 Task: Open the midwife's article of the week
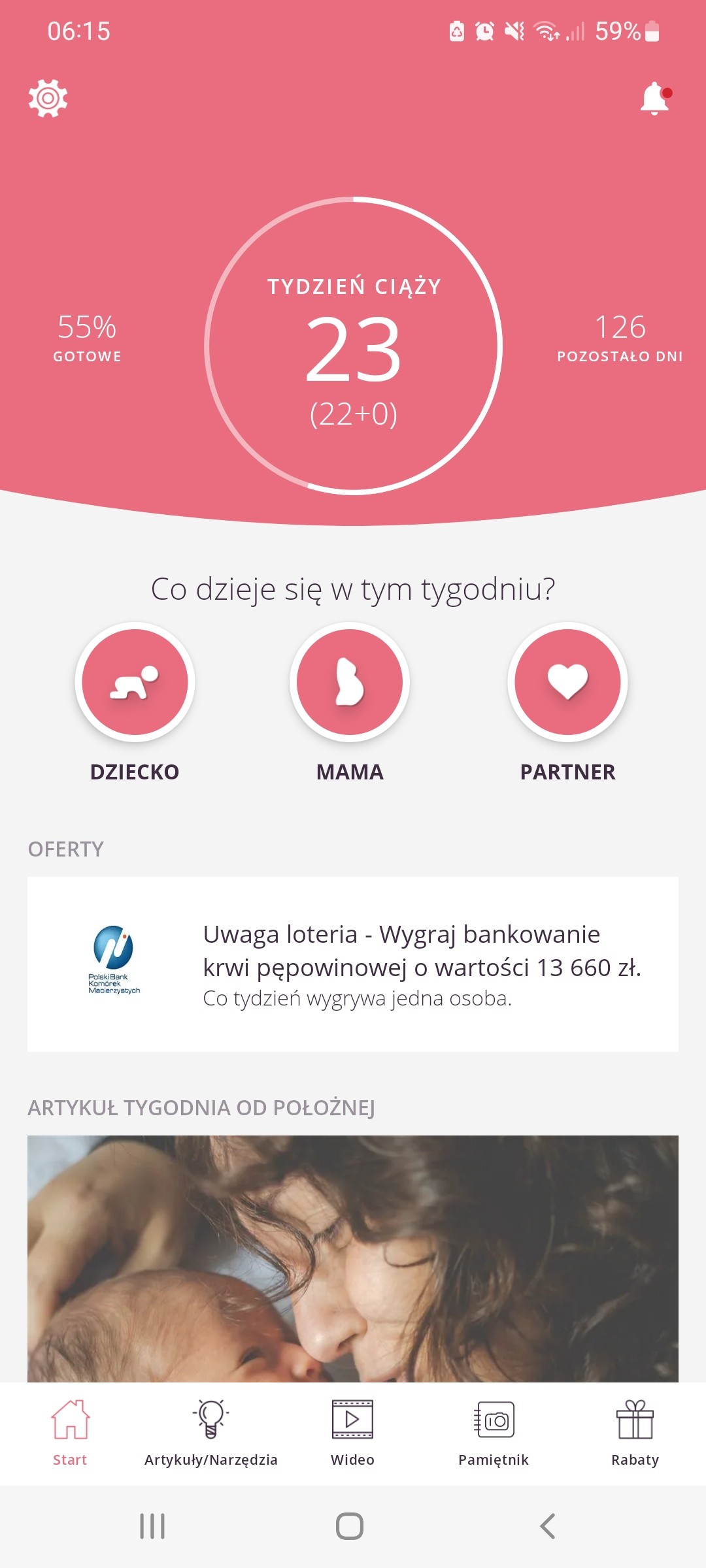click(353, 1258)
